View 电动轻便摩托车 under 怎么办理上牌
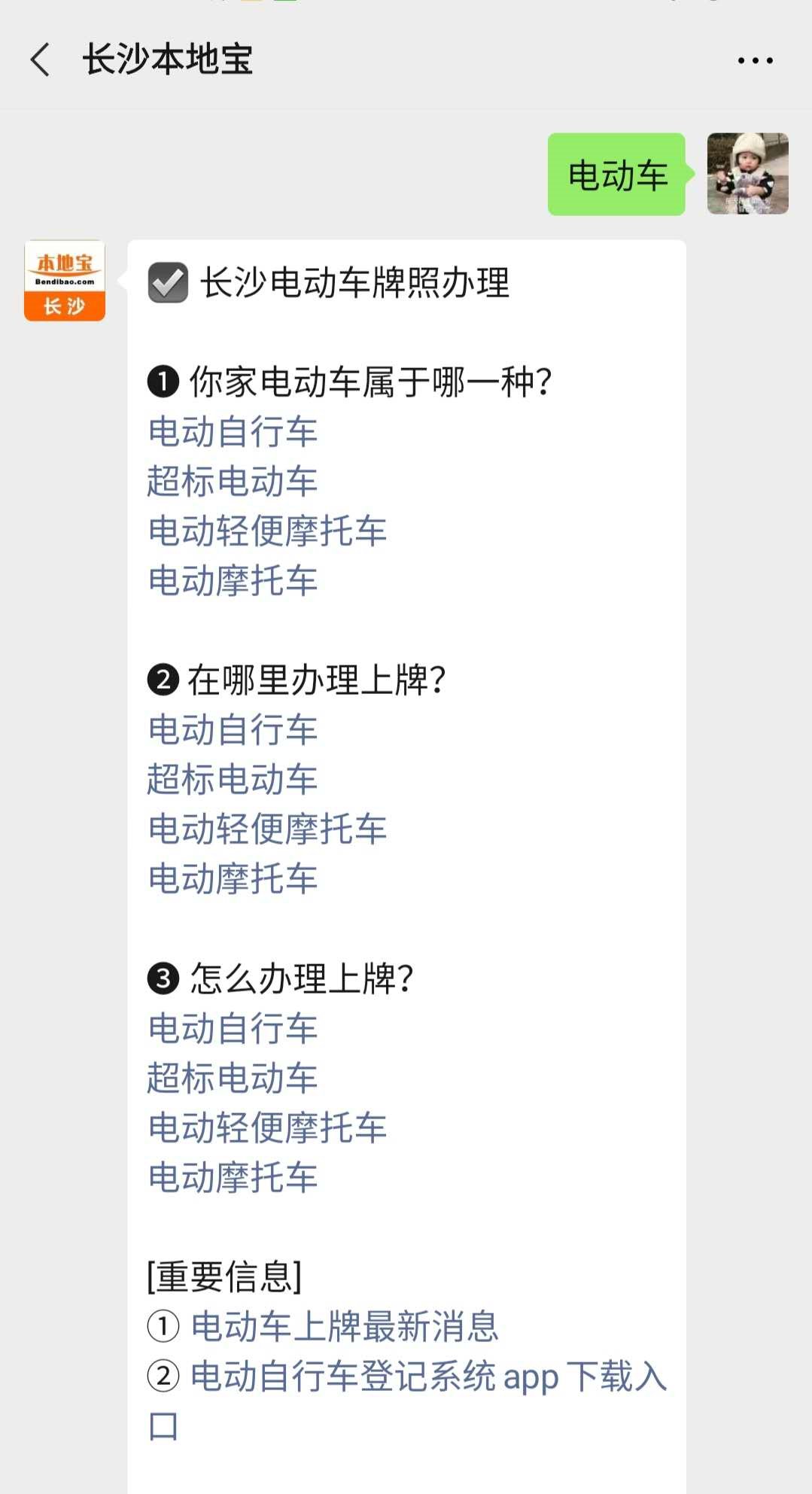 (x=267, y=1127)
